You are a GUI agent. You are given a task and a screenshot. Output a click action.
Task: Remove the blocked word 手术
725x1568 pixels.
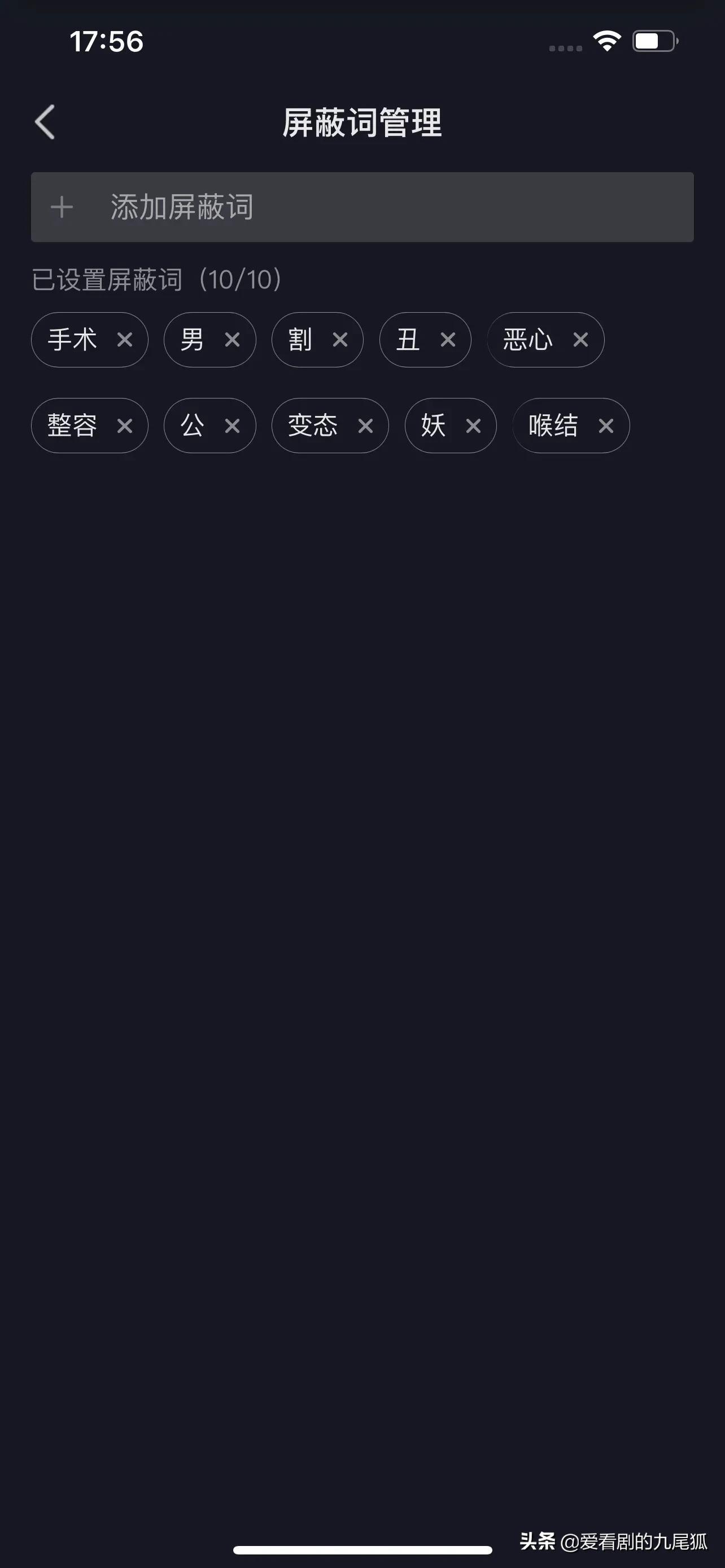125,340
